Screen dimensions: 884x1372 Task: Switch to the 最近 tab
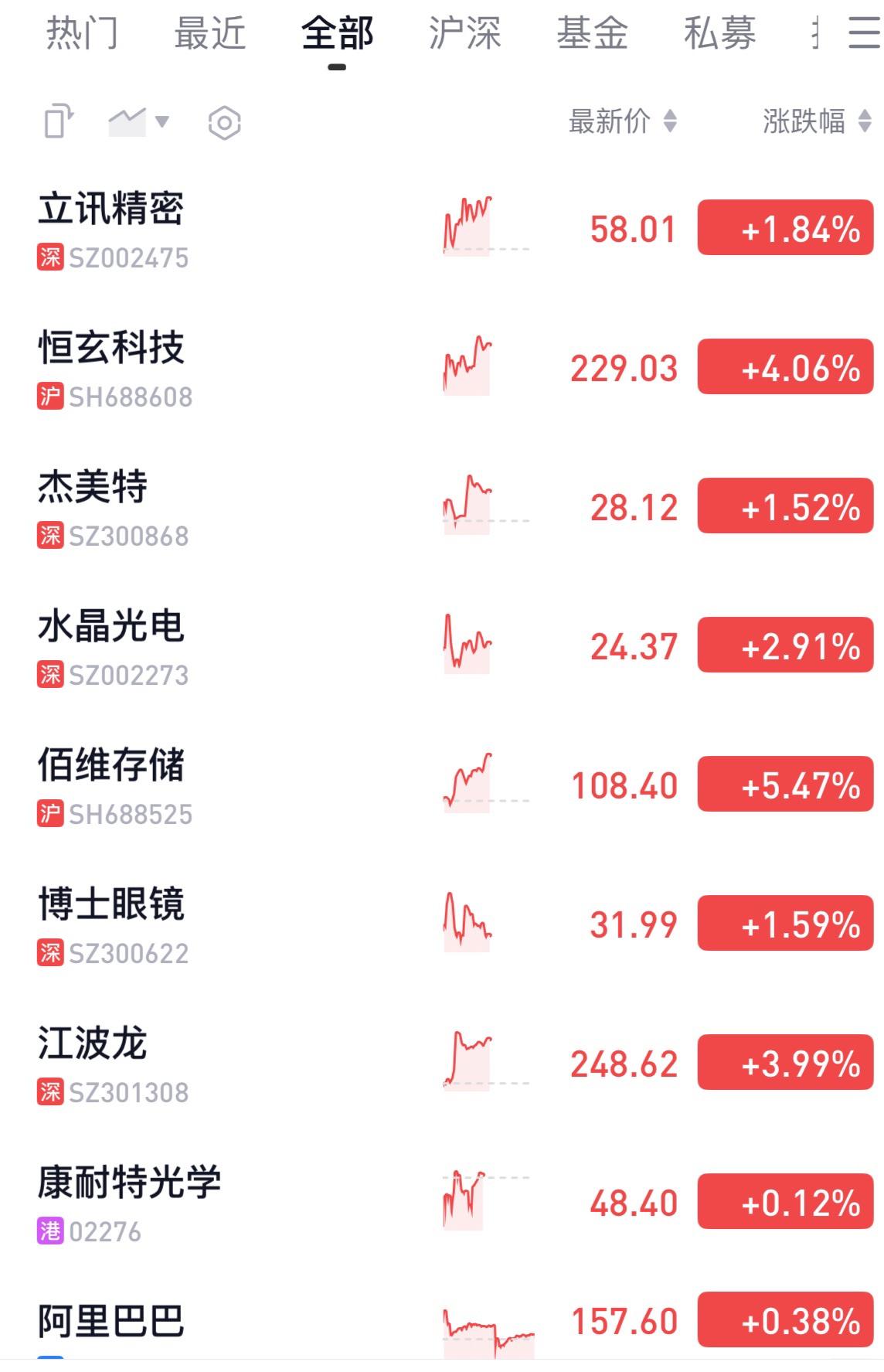209,33
